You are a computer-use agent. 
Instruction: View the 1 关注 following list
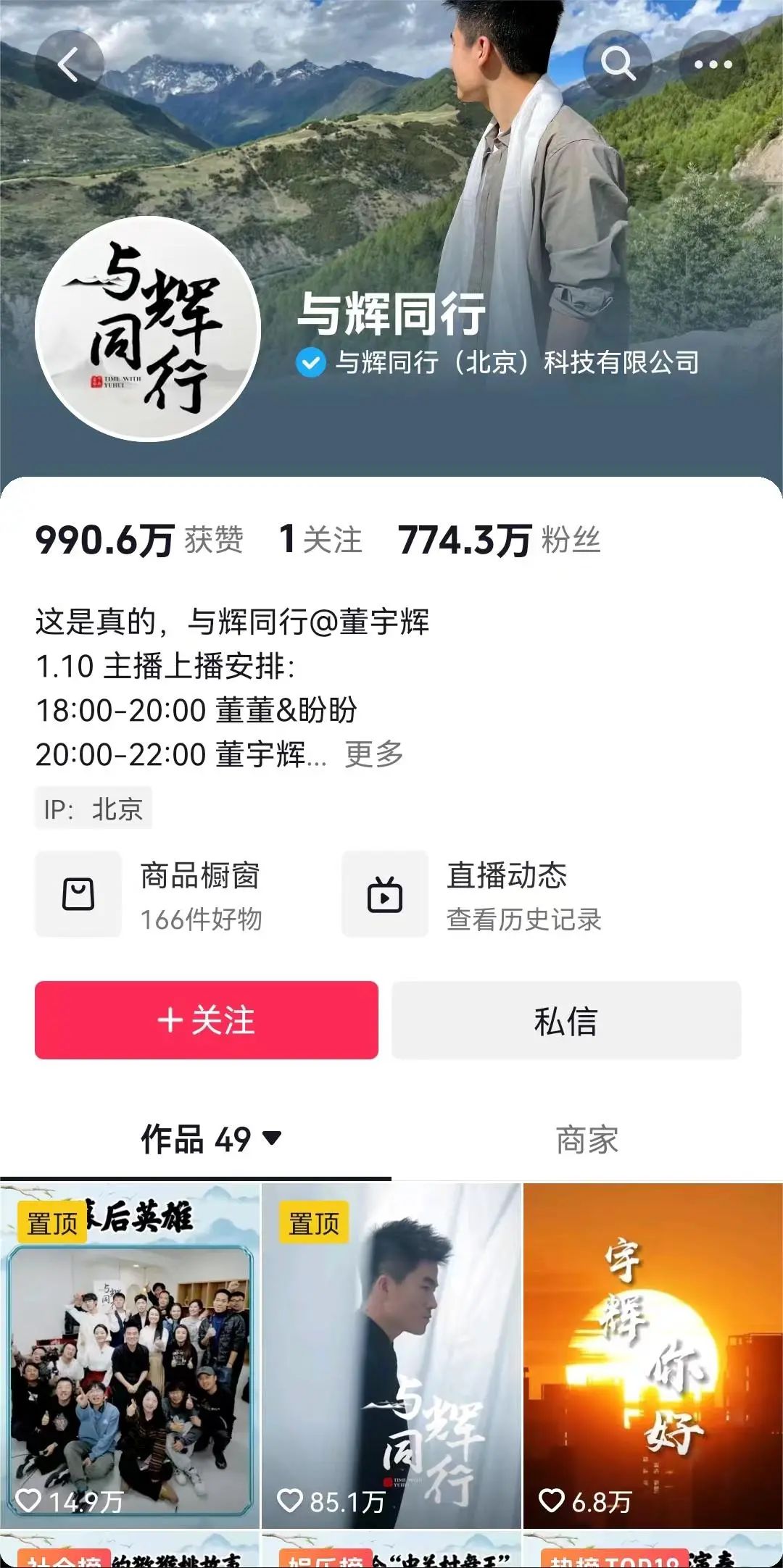(x=320, y=541)
